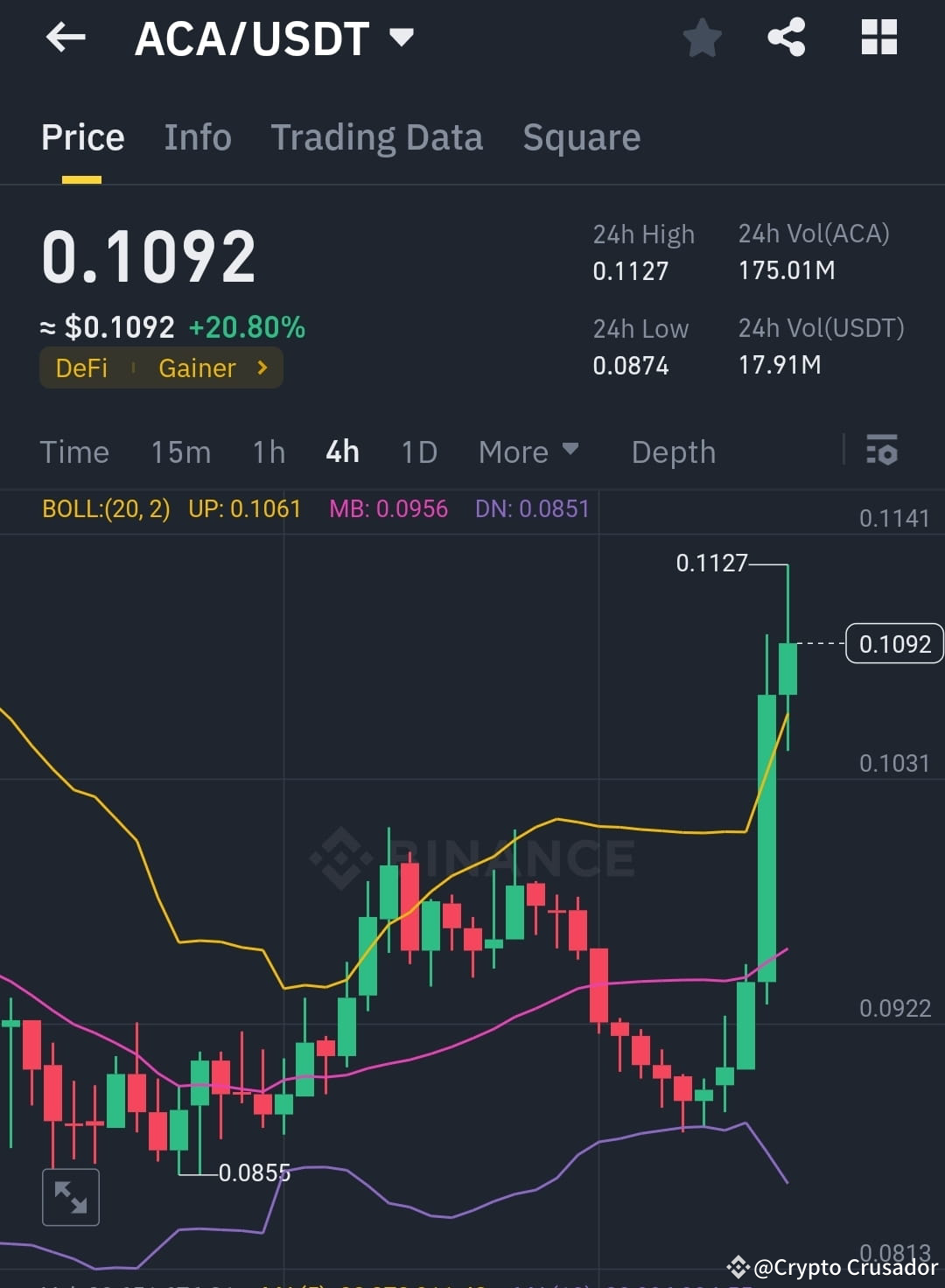Select the Time view mode
Screen dimensions: 945x1288
[74, 451]
